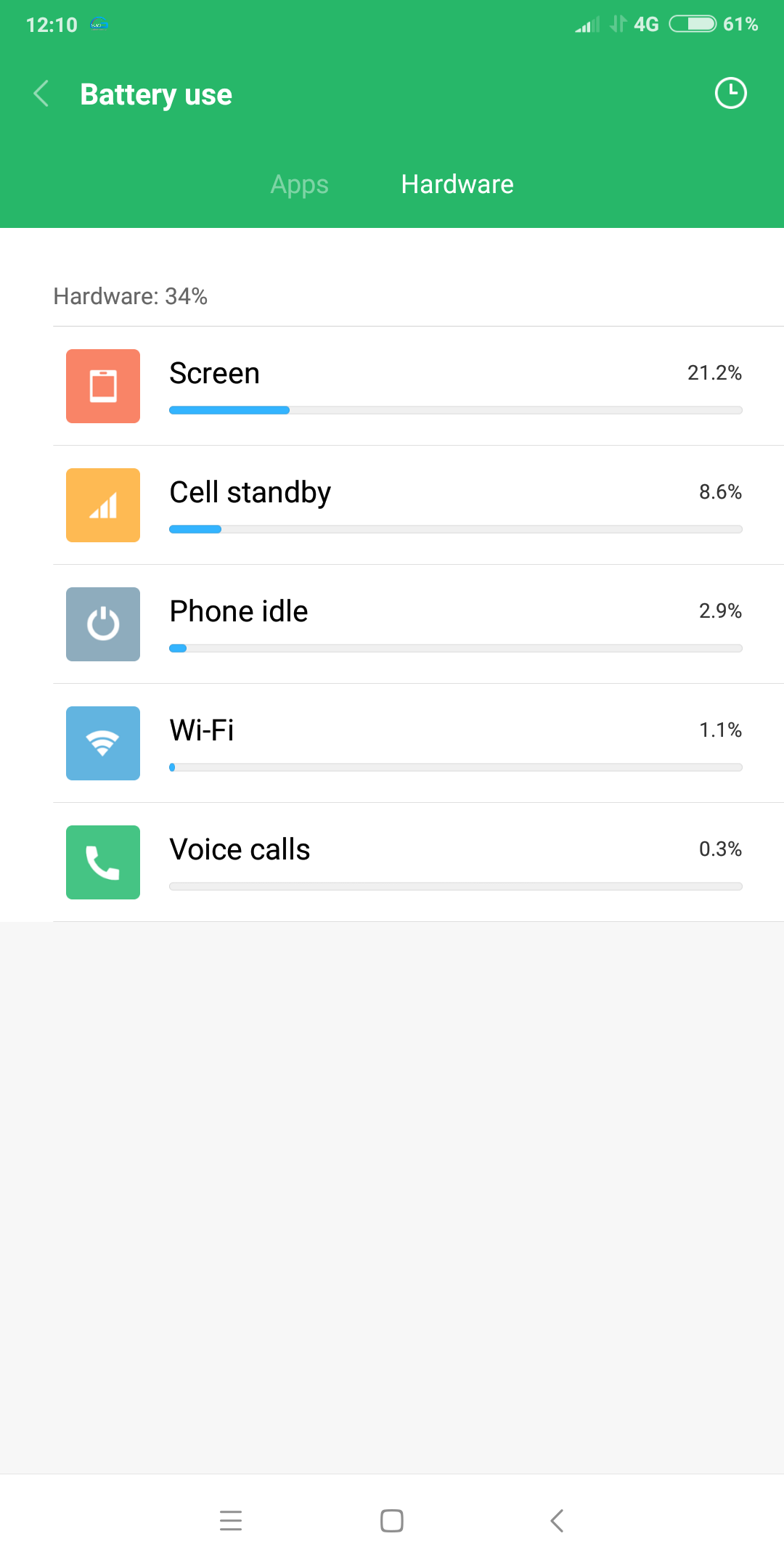Screen dimensions: 784x1568
Task: Open the battery history clock icon
Action: click(730, 93)
